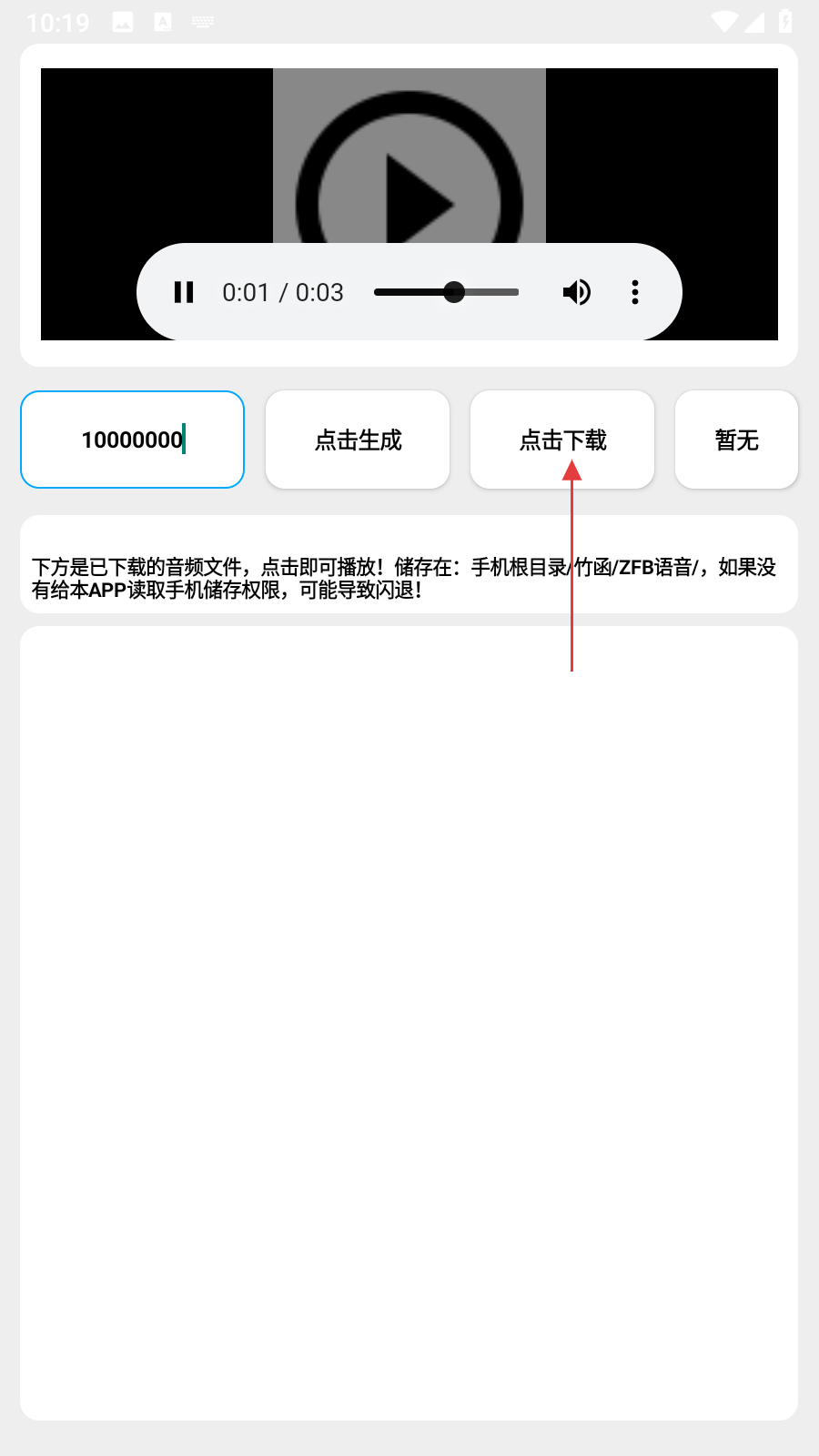
Task: Pause the audio playback
Action: pos(184,292)
